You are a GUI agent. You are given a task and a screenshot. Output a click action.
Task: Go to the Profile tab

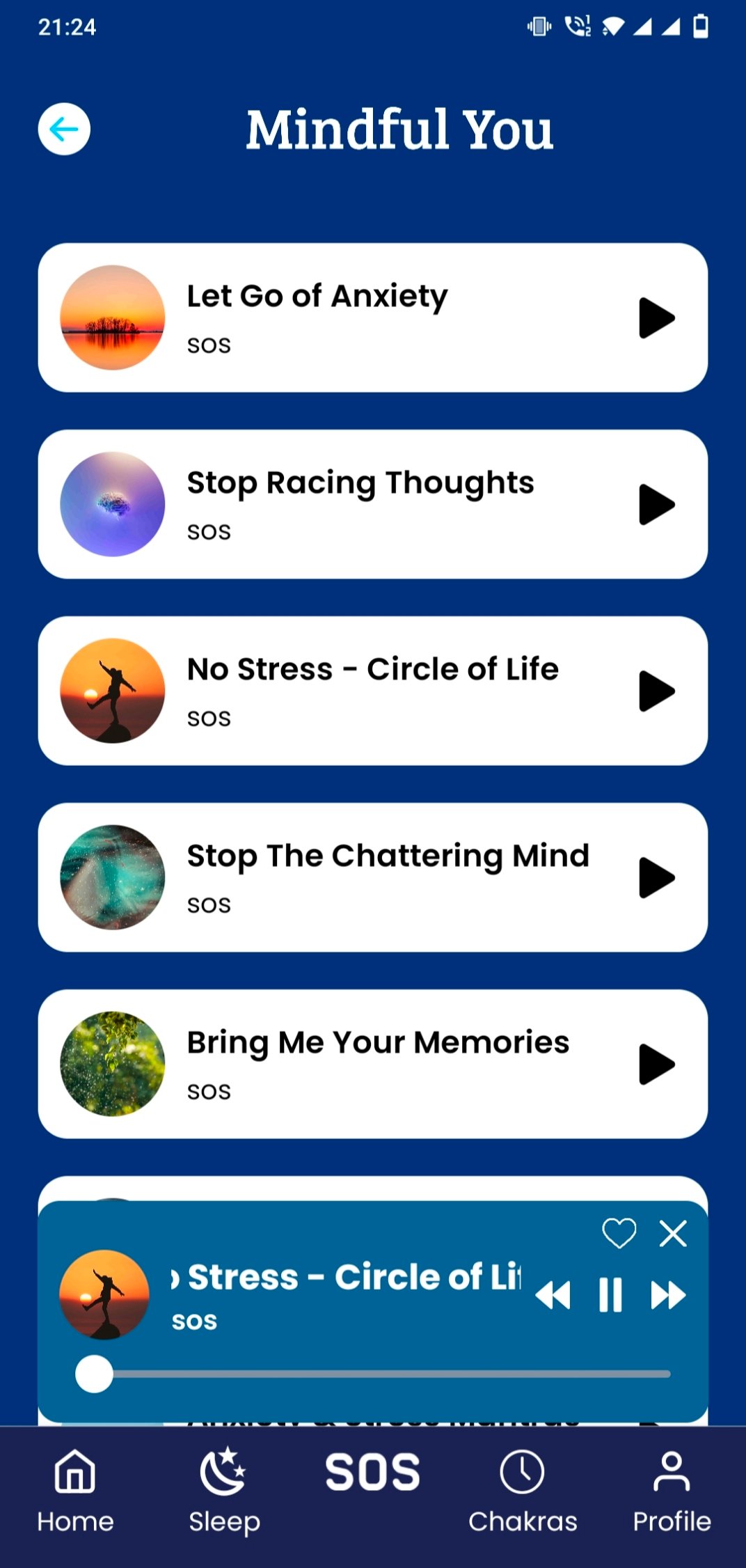pyautogui.click(x=672, y=1490)
